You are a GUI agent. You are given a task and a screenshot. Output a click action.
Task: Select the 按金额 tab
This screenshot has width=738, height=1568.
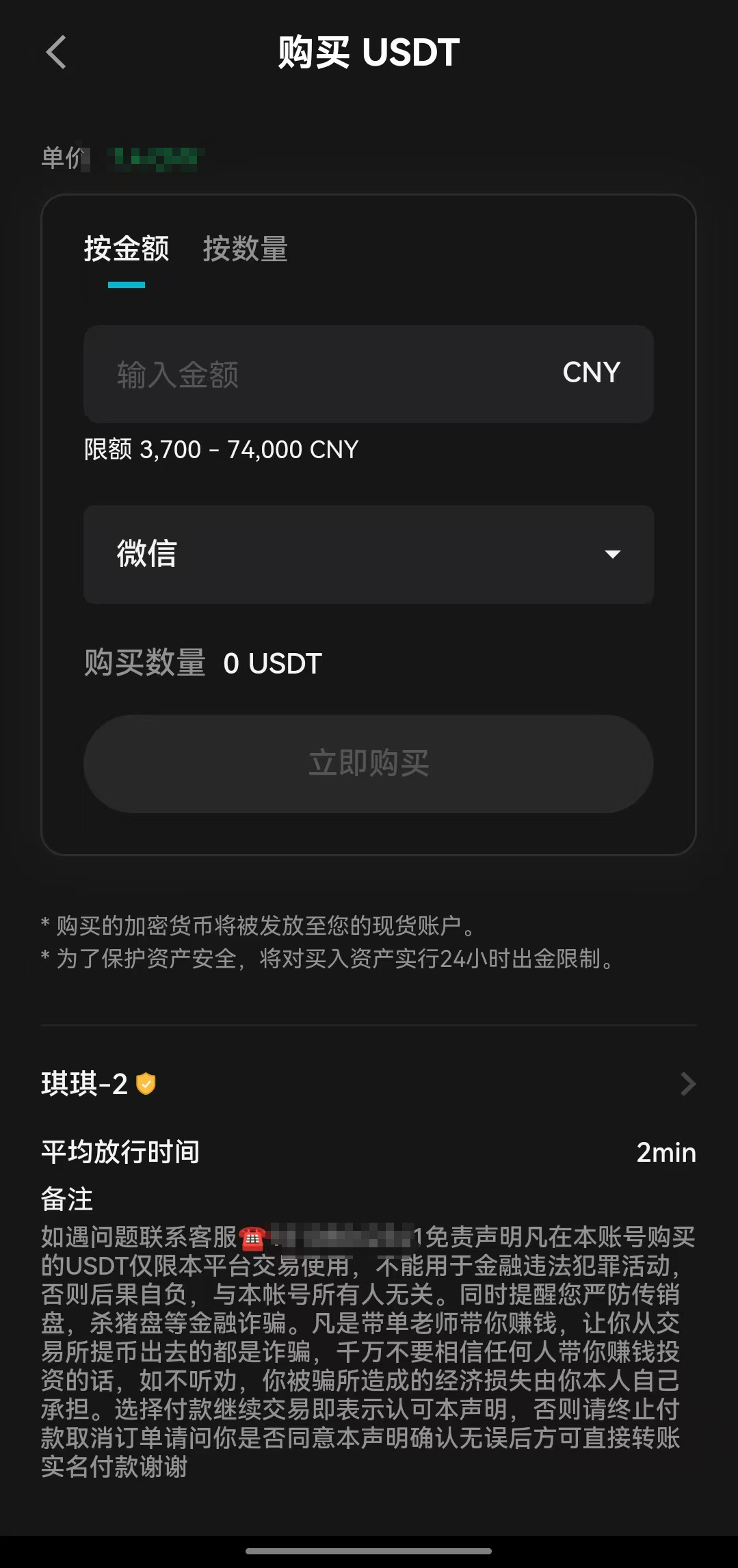(127, 249)
